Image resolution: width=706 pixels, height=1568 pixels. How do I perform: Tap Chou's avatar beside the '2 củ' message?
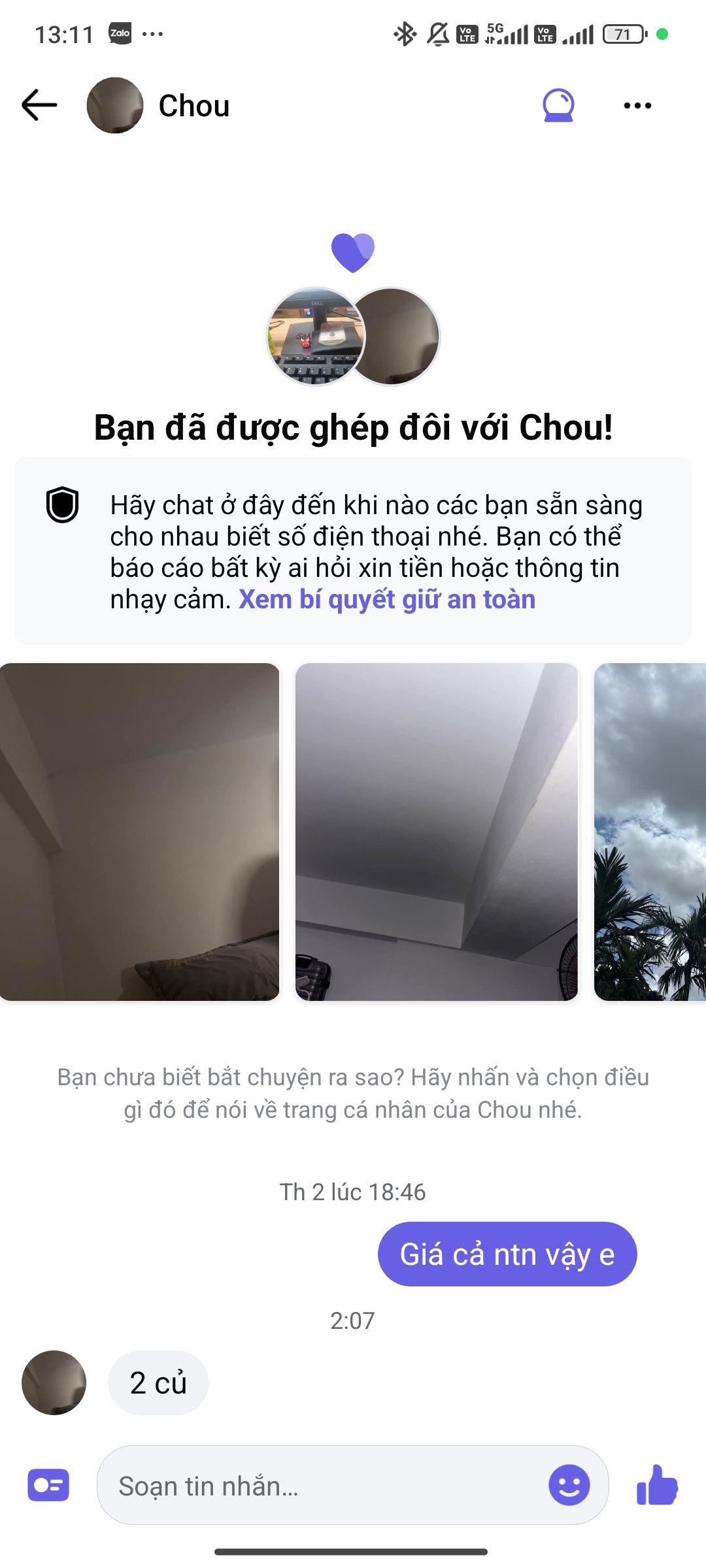(x=54, y=1382)
